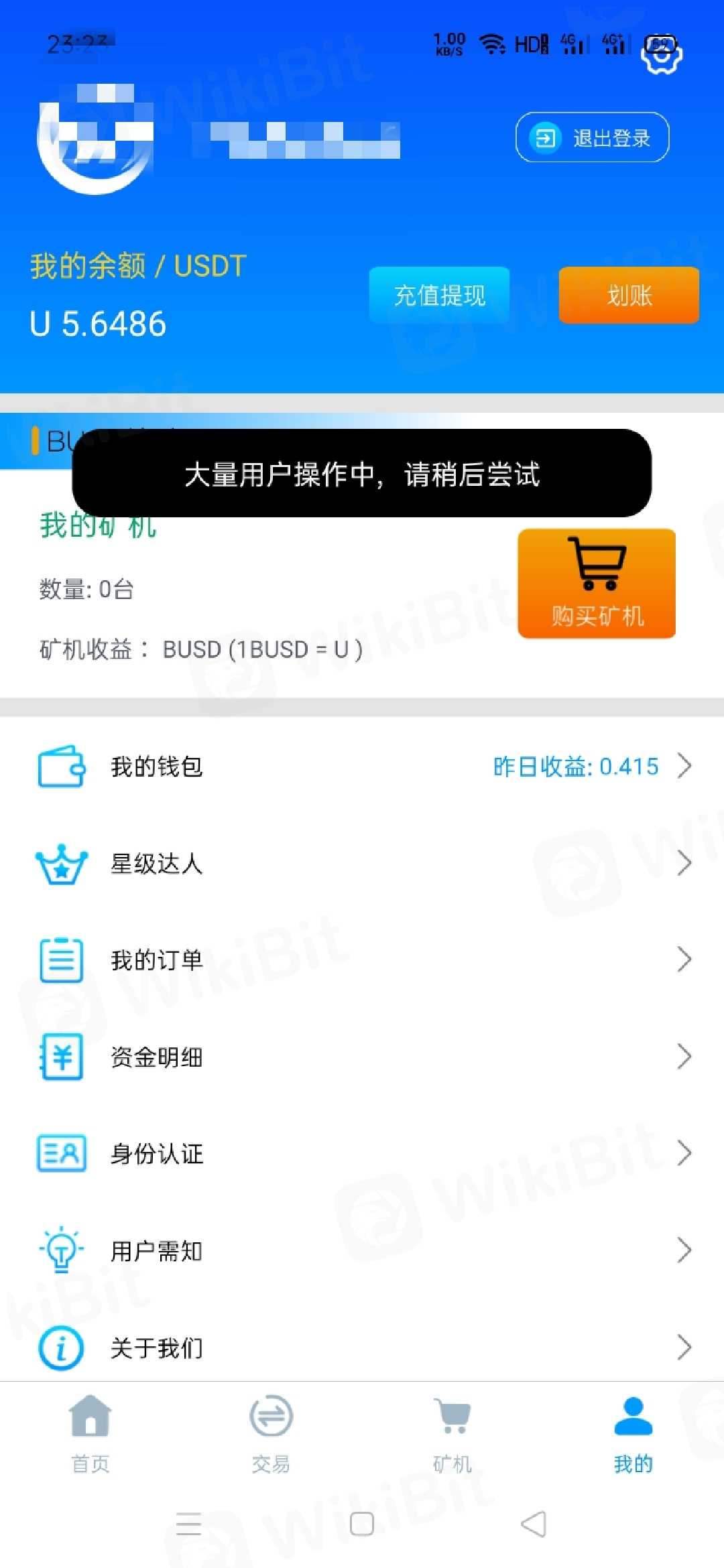Image resolution: width=724 pixels, height=1568 pixels.
Task: Open 关于我们 about us
Action: (362, 1347)
